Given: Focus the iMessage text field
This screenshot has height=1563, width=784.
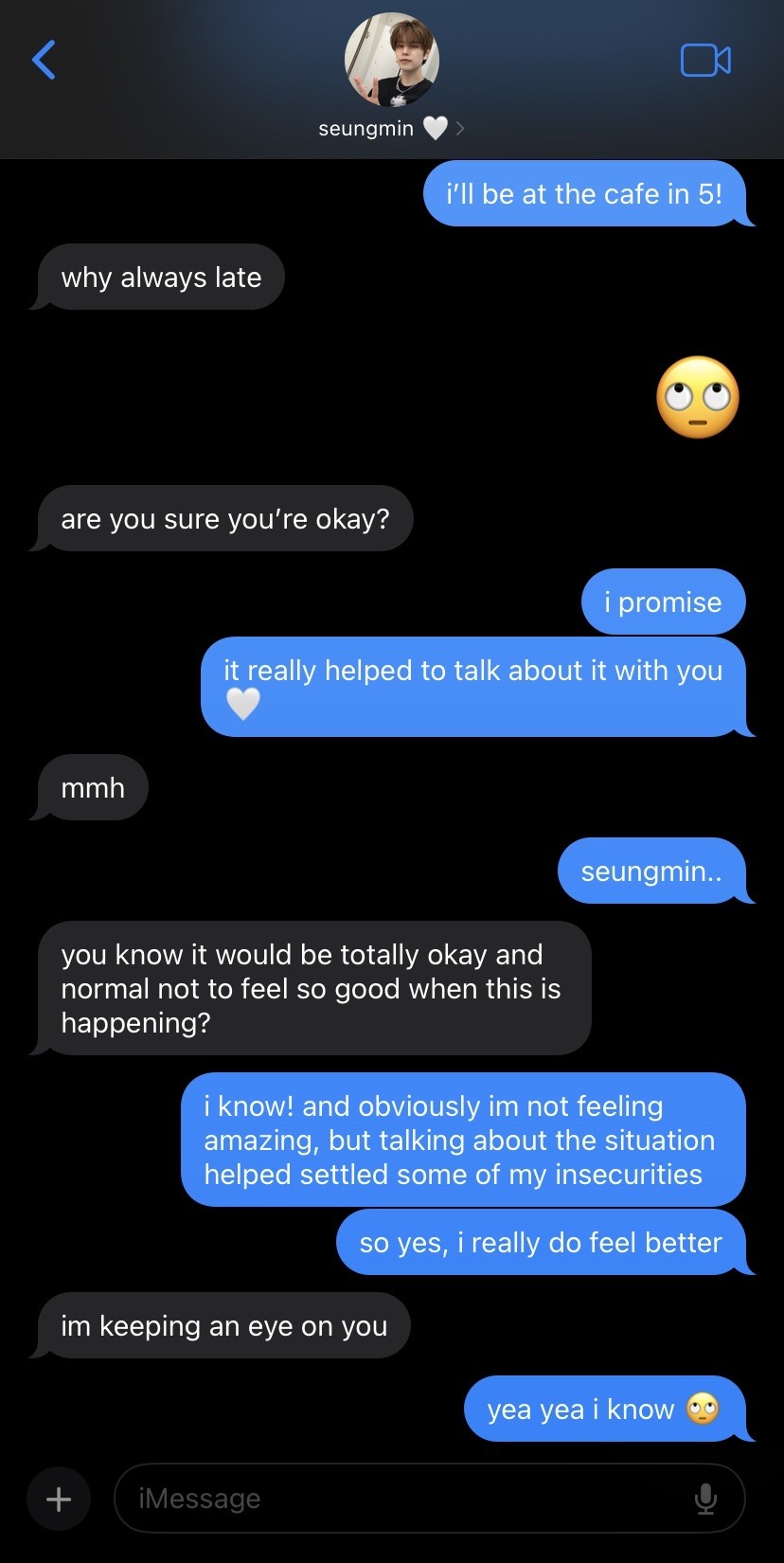Looking at the screenshot, I should point(407,1499).
